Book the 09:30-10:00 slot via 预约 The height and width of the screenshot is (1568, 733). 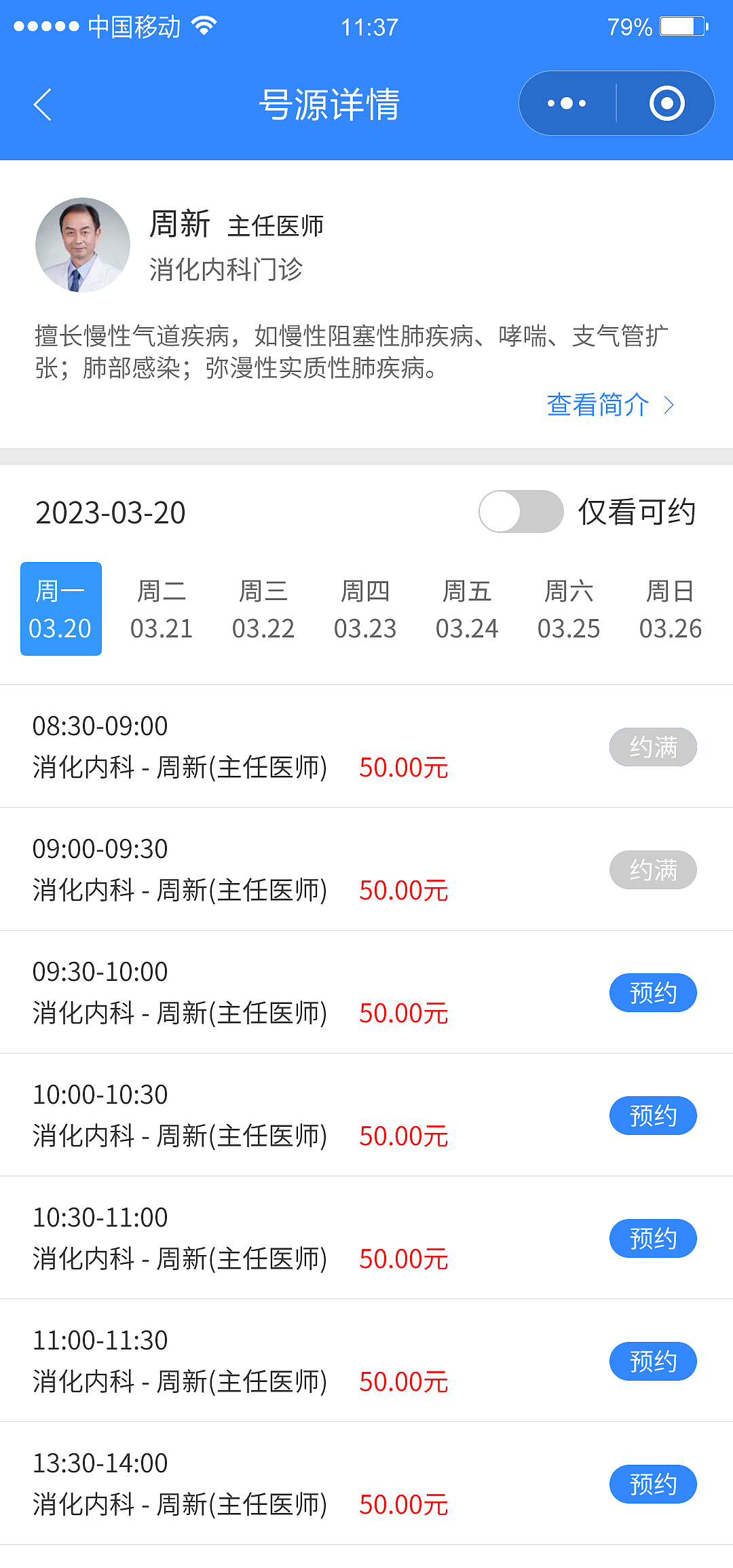point(653,992)
